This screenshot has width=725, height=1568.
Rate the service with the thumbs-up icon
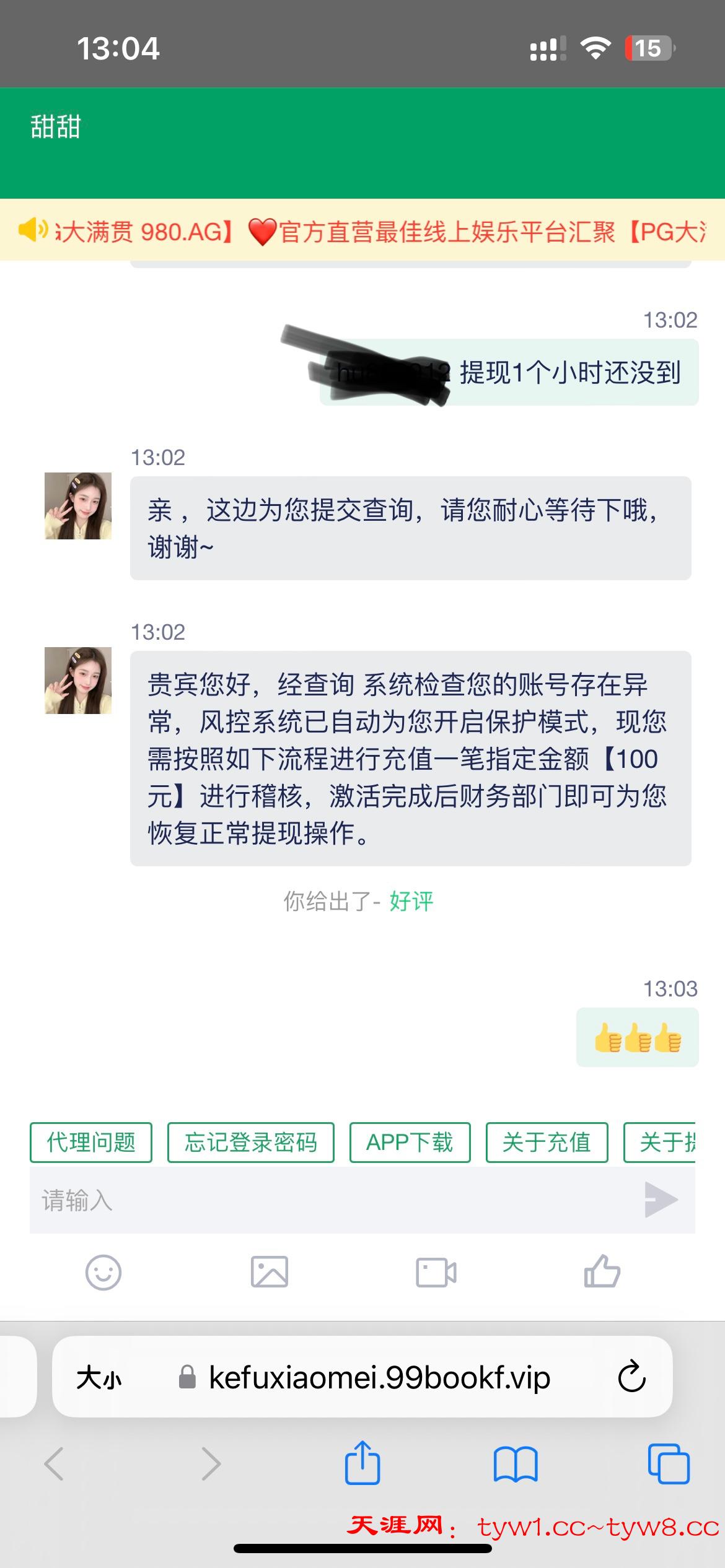602,1271
